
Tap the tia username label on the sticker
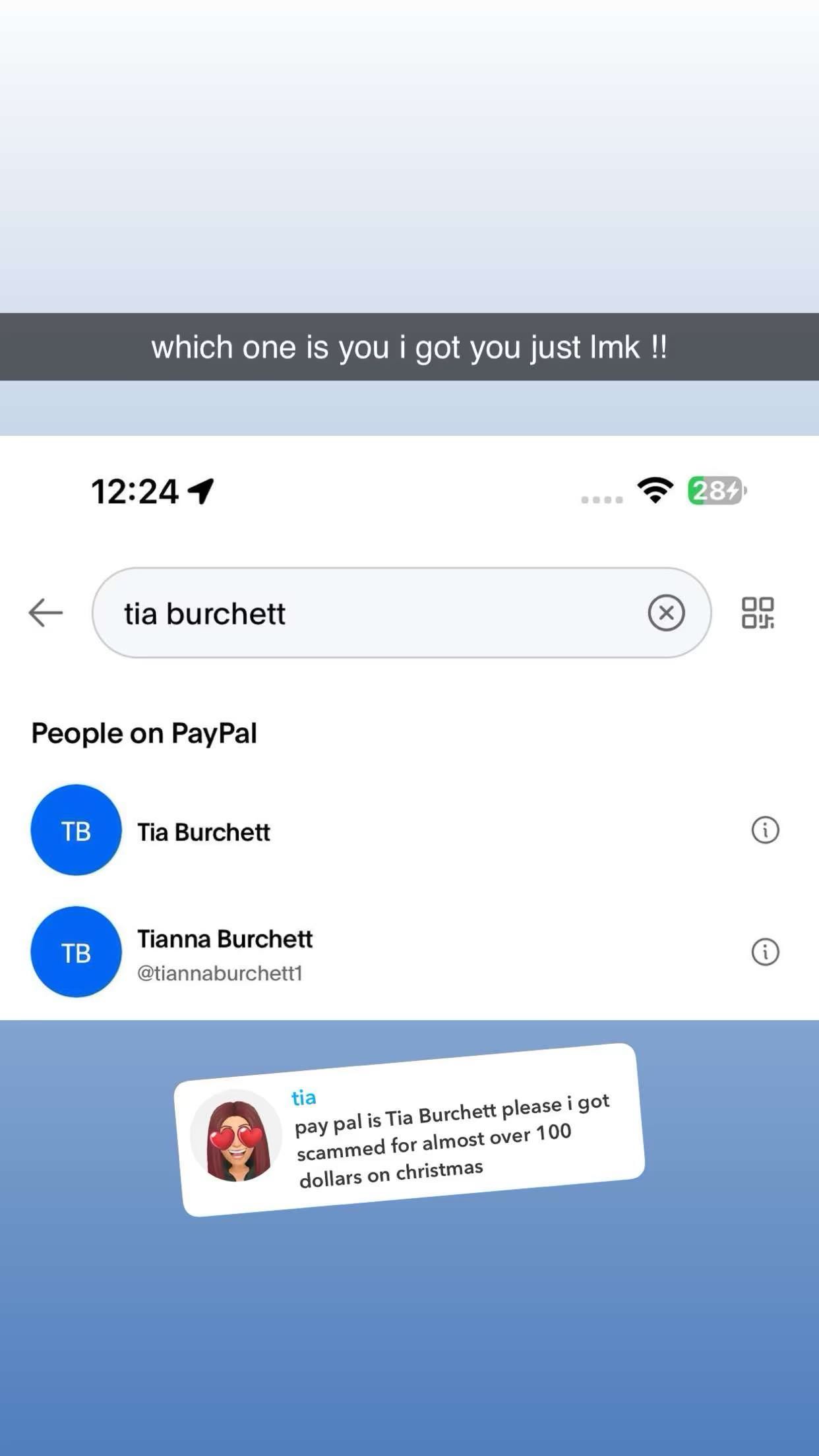(x=303, y=1097)
